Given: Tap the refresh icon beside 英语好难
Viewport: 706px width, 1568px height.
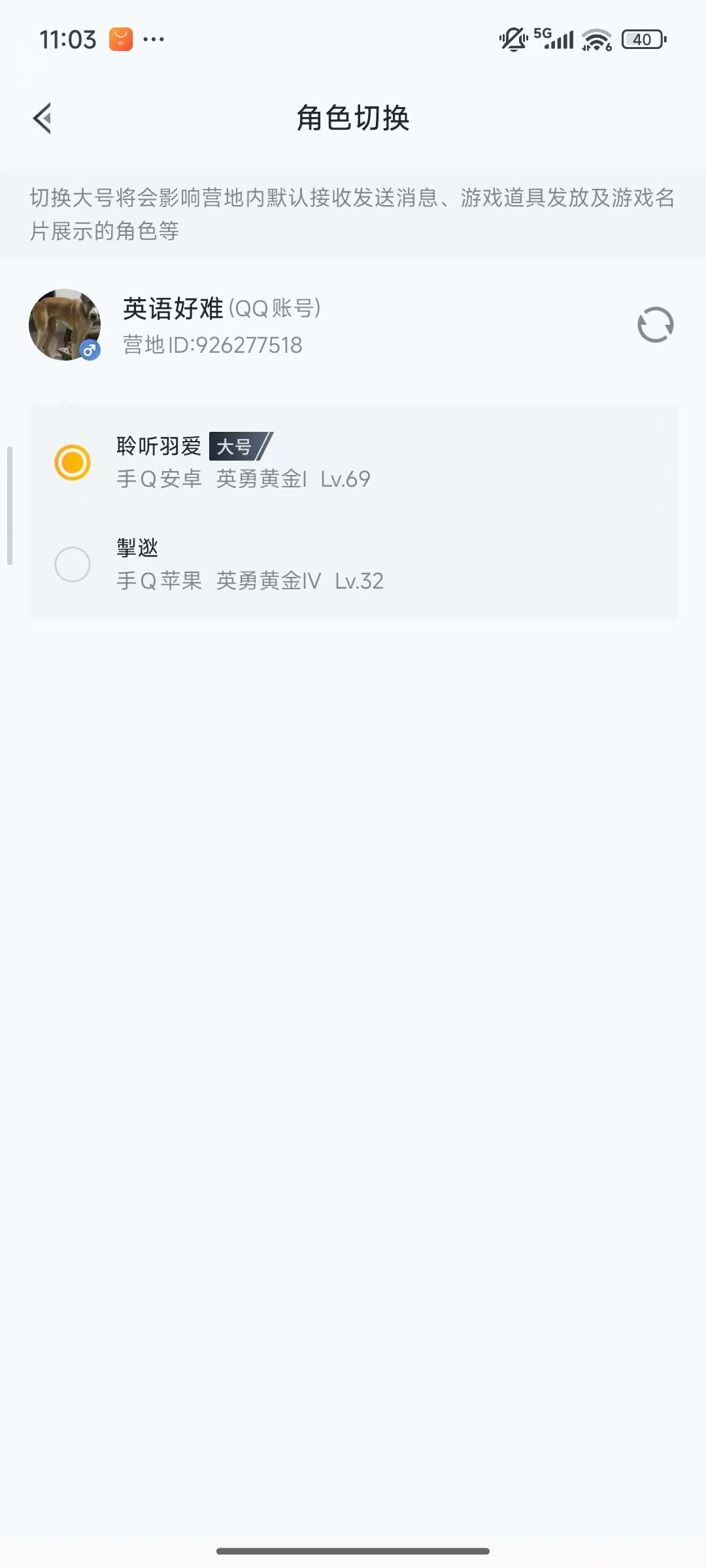Looking at the screenshot, I should (655, 324).
